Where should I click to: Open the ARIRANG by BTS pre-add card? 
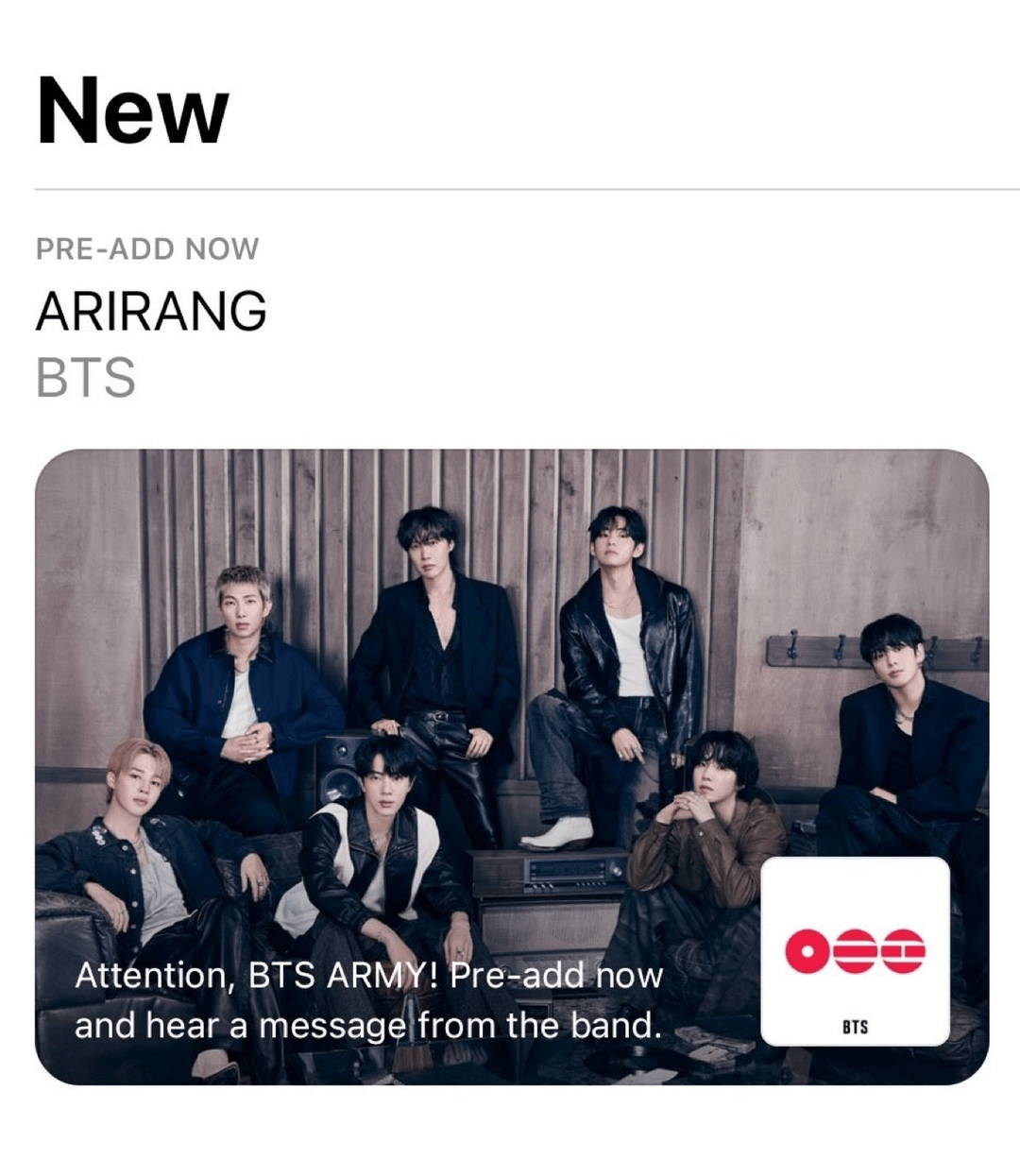point(511,765)
